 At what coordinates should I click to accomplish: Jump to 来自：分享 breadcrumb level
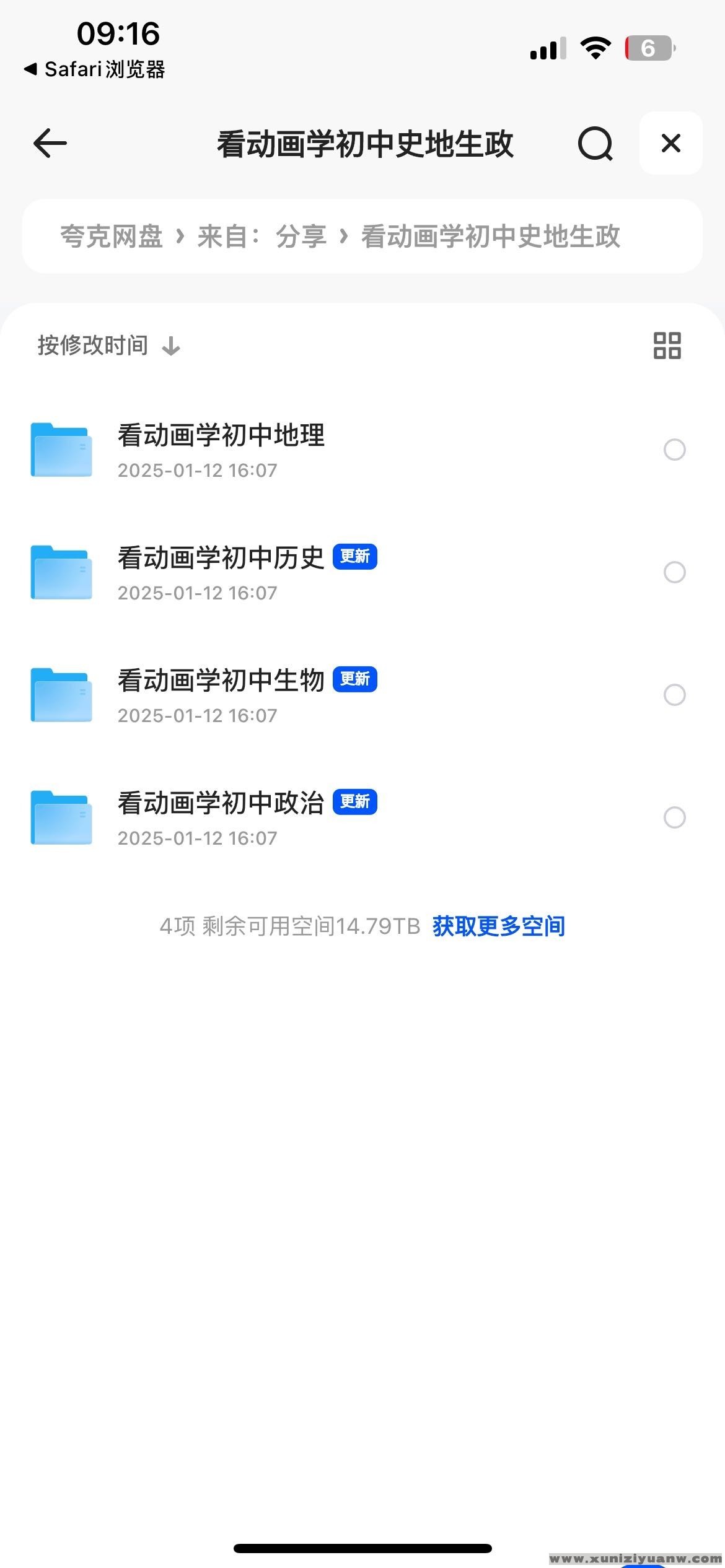coord(261,236)
